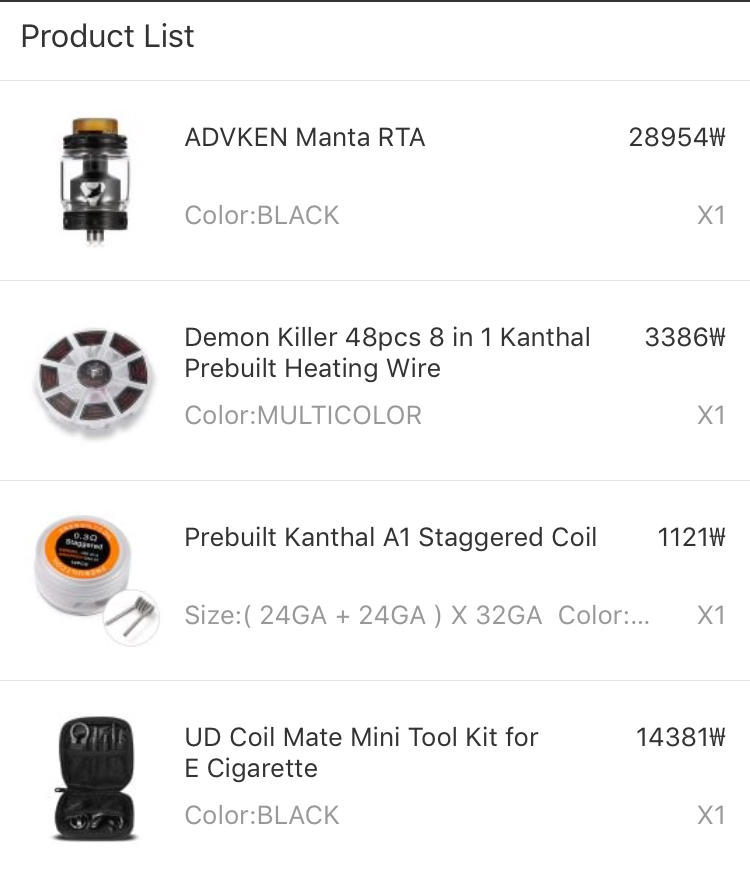Open the ADVKEN Manta RTA product
The width and height of the screenshot is (750, 878).
305,138
